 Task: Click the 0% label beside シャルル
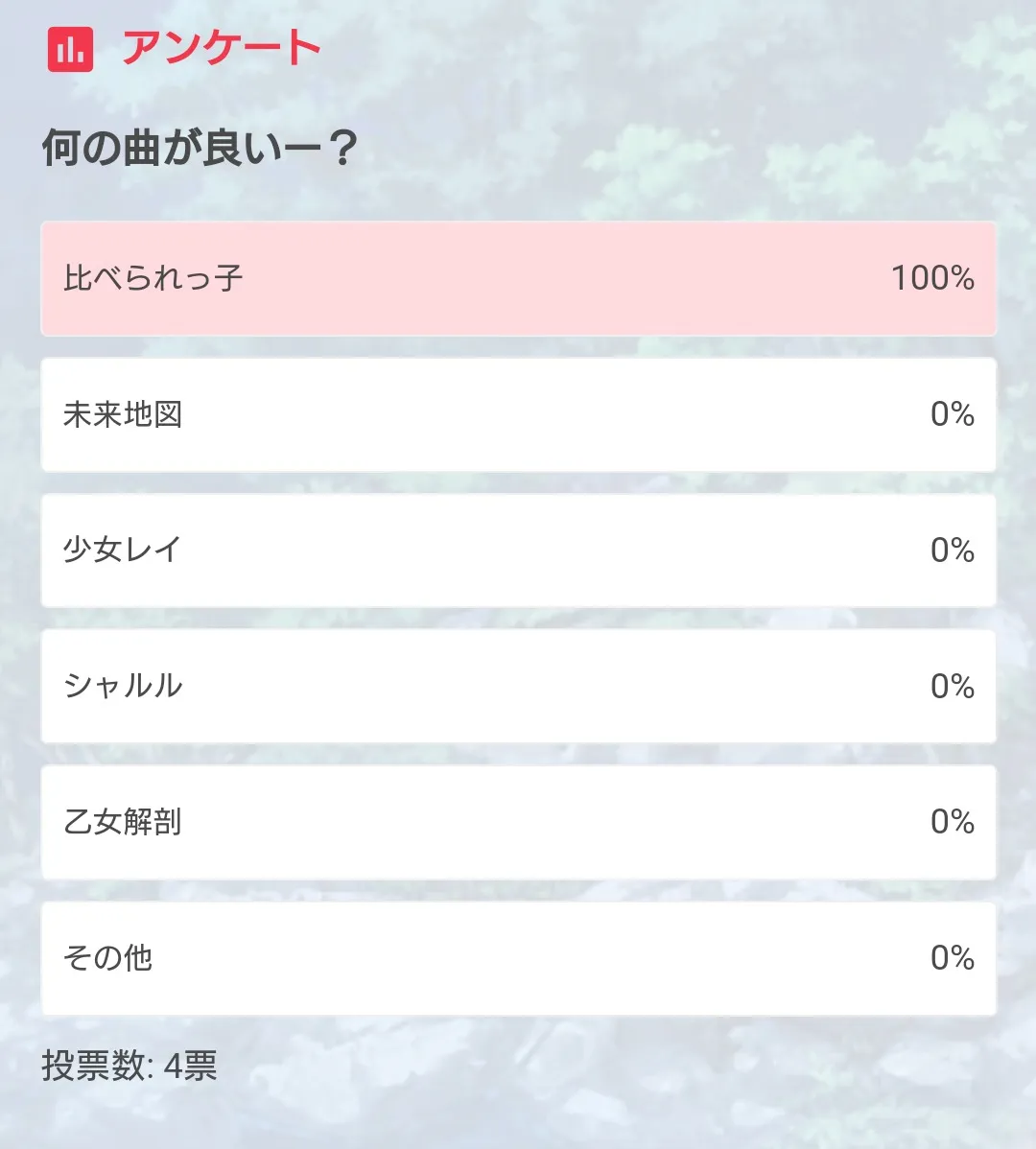(x=953, y=687)
